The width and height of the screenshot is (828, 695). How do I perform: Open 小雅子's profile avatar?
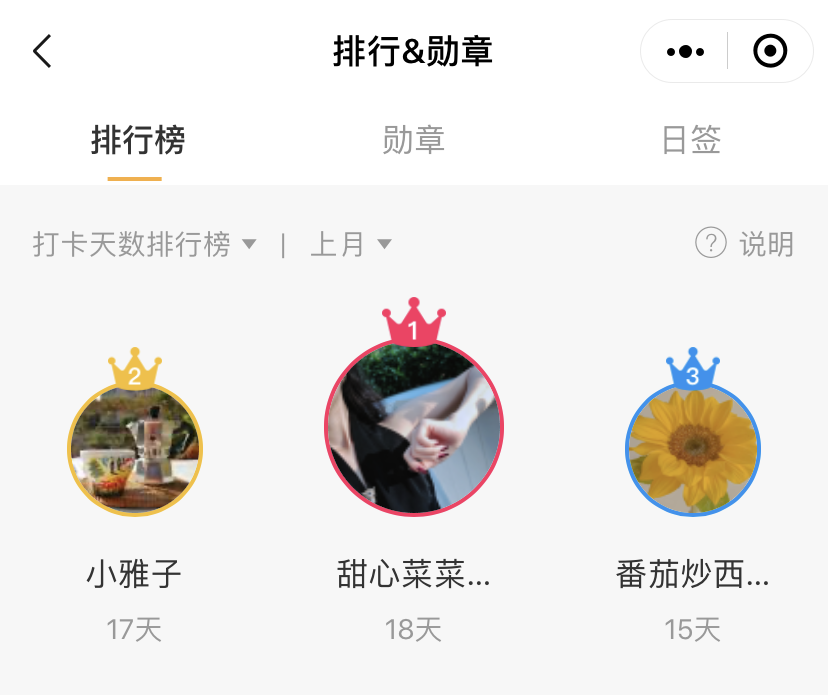point(135,448)
